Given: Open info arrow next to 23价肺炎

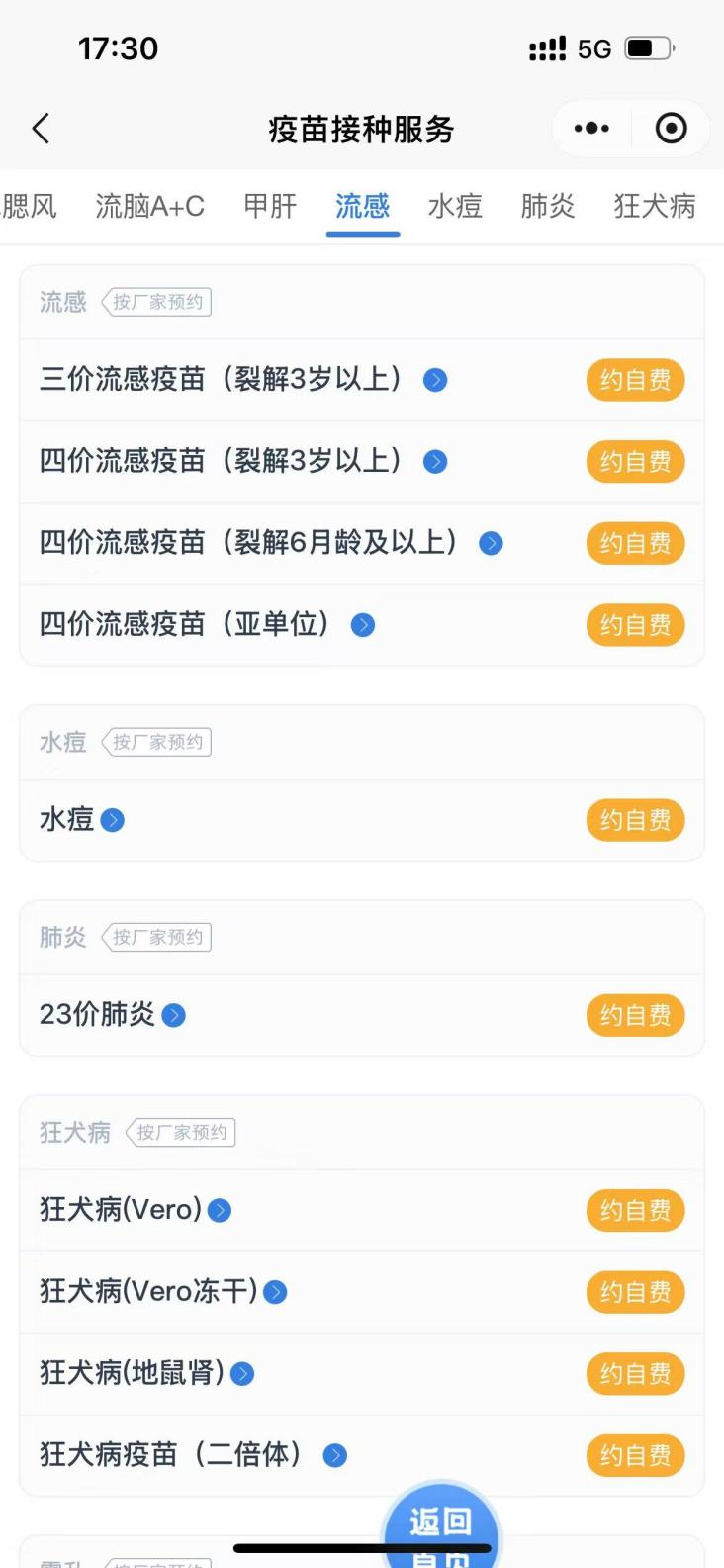Looking at the screenshot, I should (174, 1015).
